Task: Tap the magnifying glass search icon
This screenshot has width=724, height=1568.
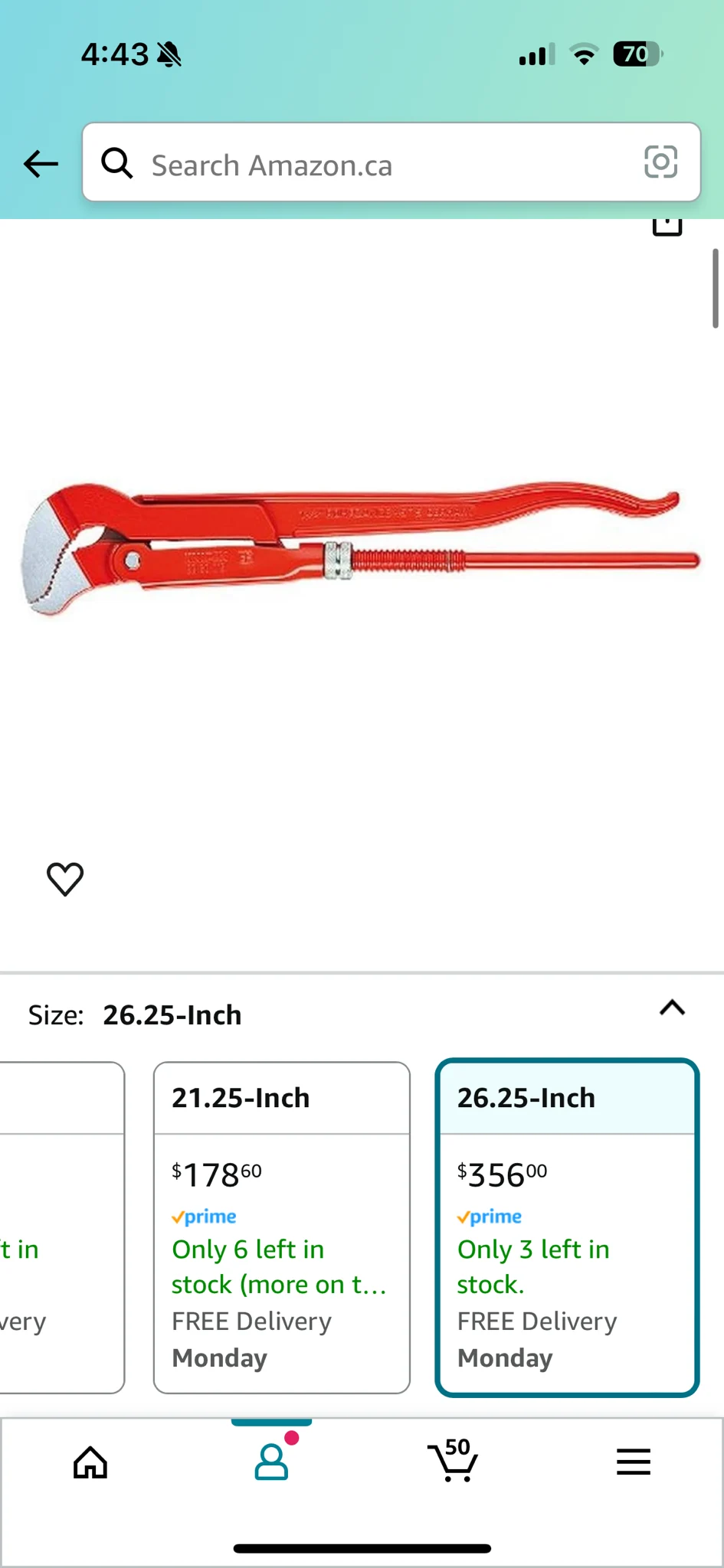Action: (x=117, y=163)
